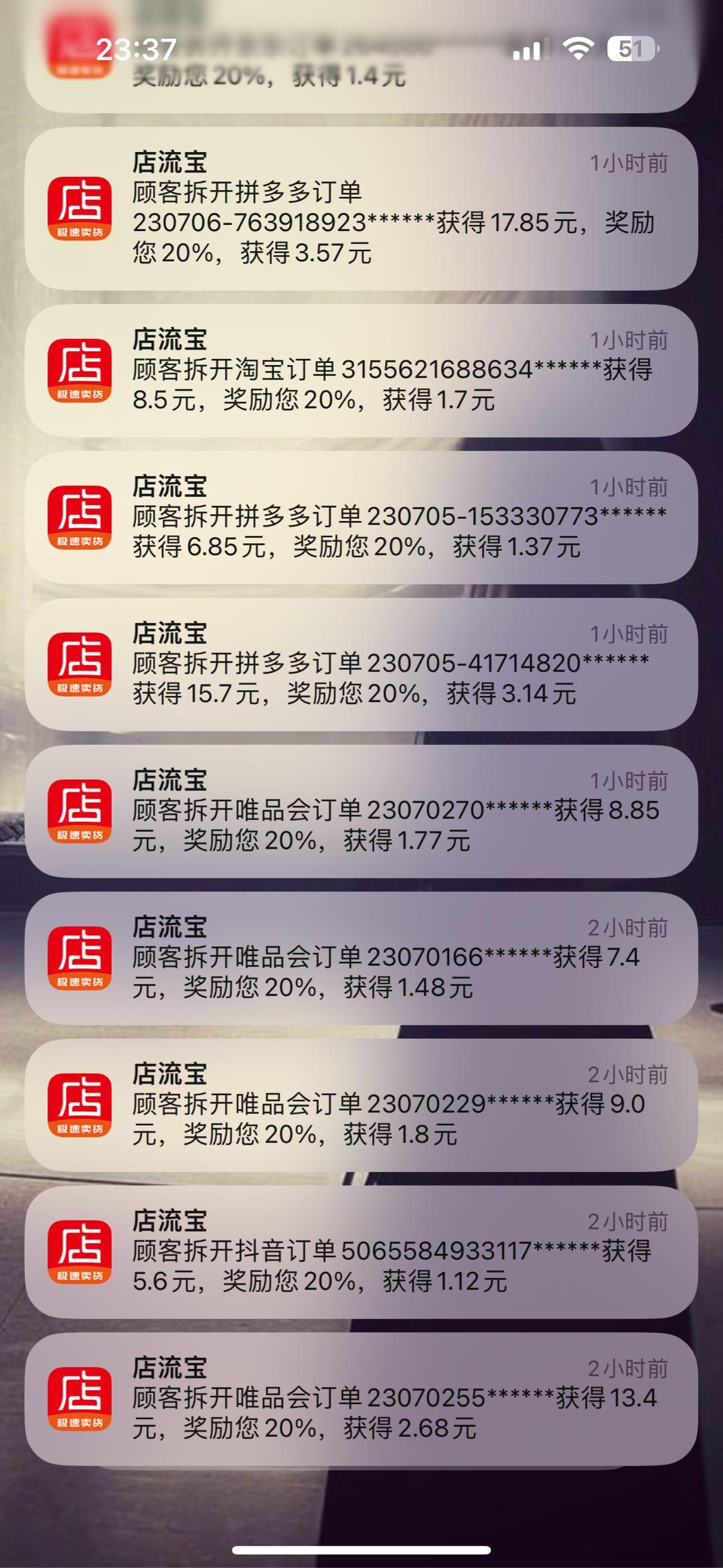
Task: Open the 唯品会 order 23070270 notification
Action: (361, 811)
